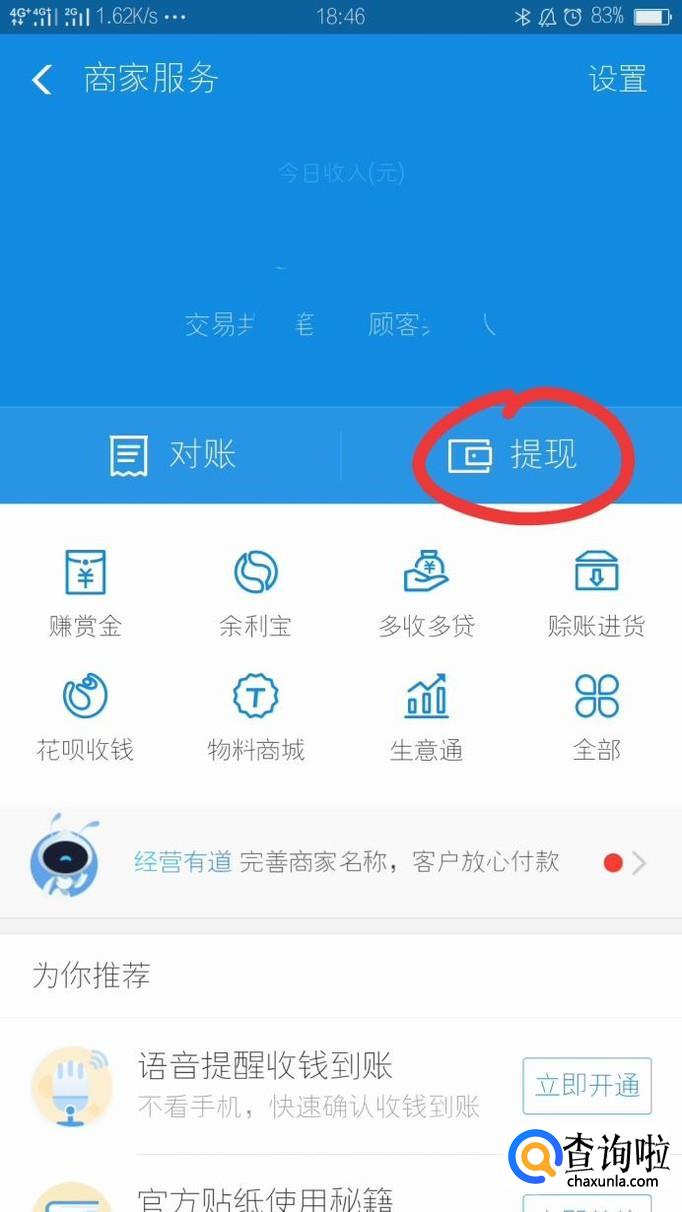
Task: View 全部 services
Action: point(596,716)
